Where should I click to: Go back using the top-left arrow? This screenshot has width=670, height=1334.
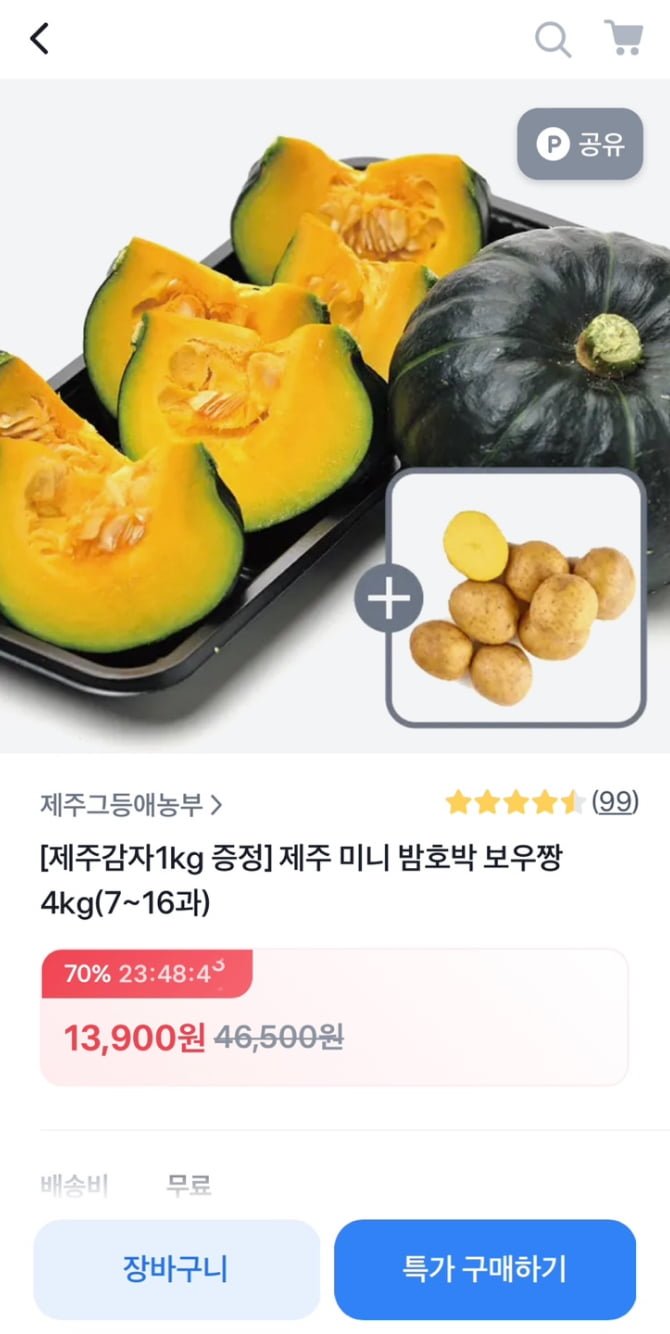[40, 40]
